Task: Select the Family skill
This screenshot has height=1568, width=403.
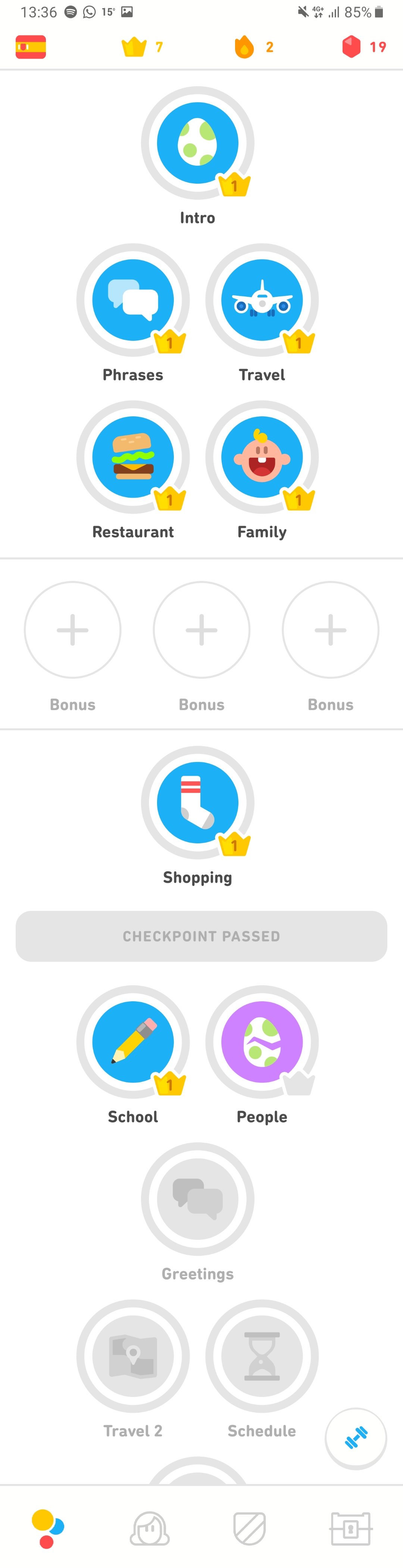Action: click(262, 457)
